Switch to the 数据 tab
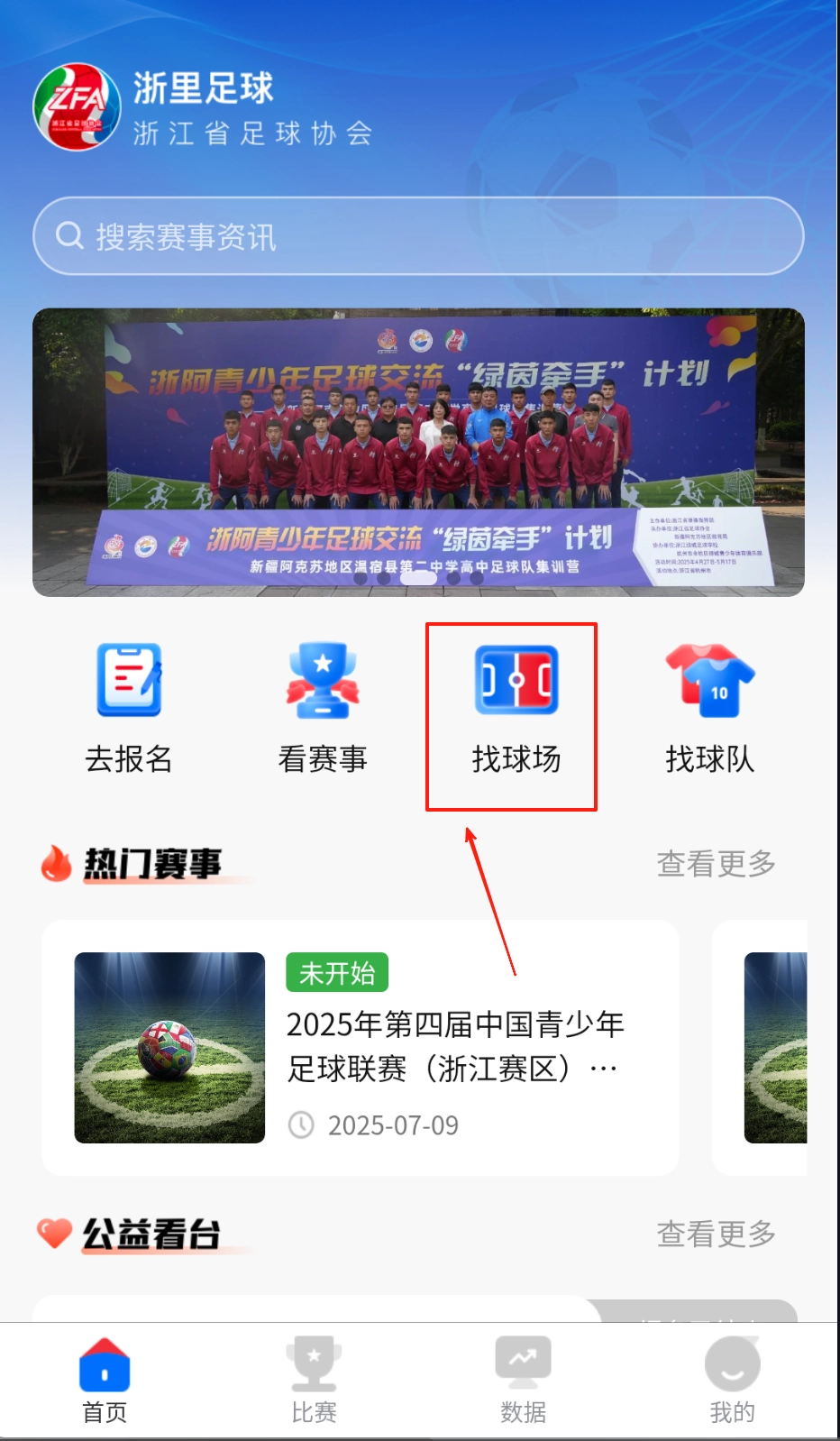 point(523,1381)
